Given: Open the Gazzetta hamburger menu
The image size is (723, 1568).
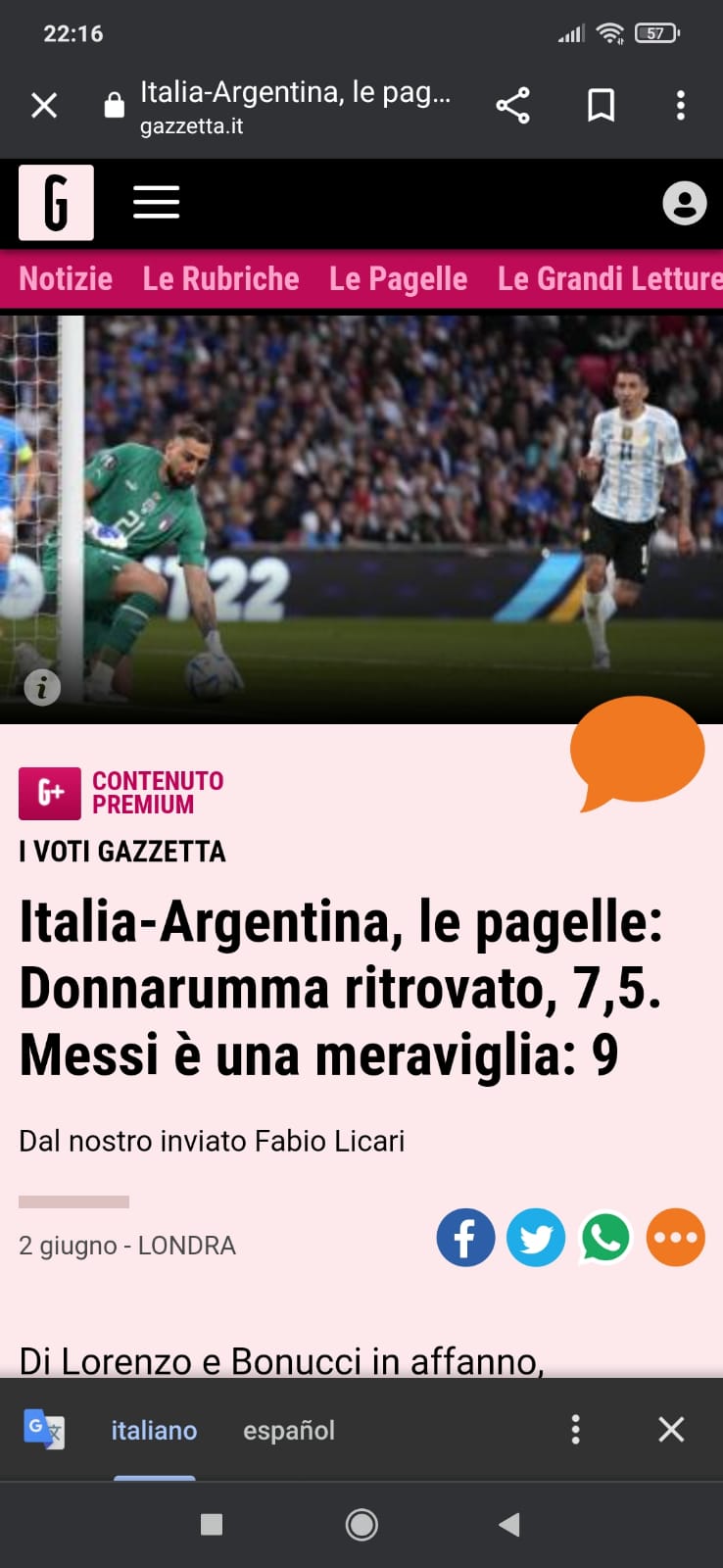Looking at the screenshot, I should click(x=157, y=202).
